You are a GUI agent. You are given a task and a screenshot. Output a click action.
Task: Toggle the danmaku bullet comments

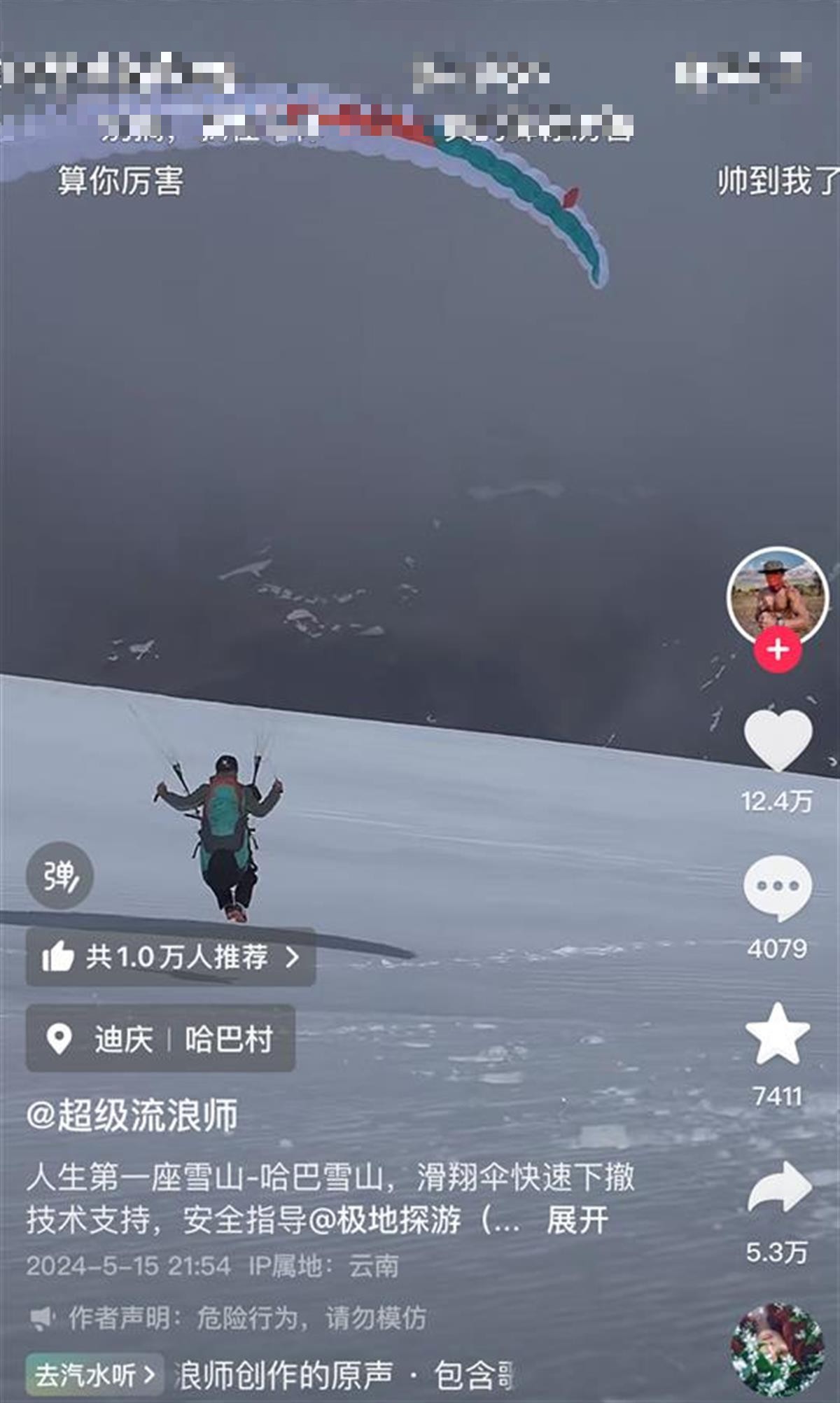point(59,876)
